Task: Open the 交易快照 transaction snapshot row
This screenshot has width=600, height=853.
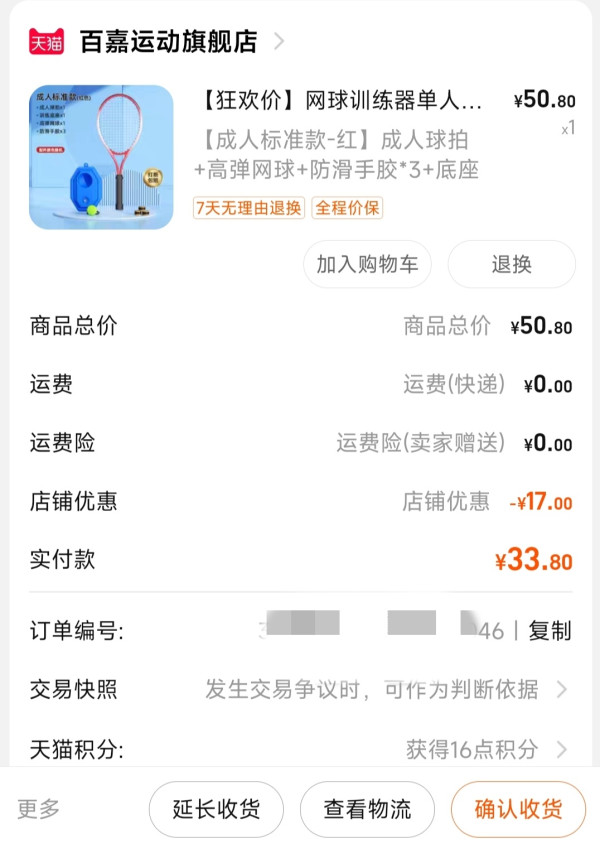Action: tap(300, 689)
